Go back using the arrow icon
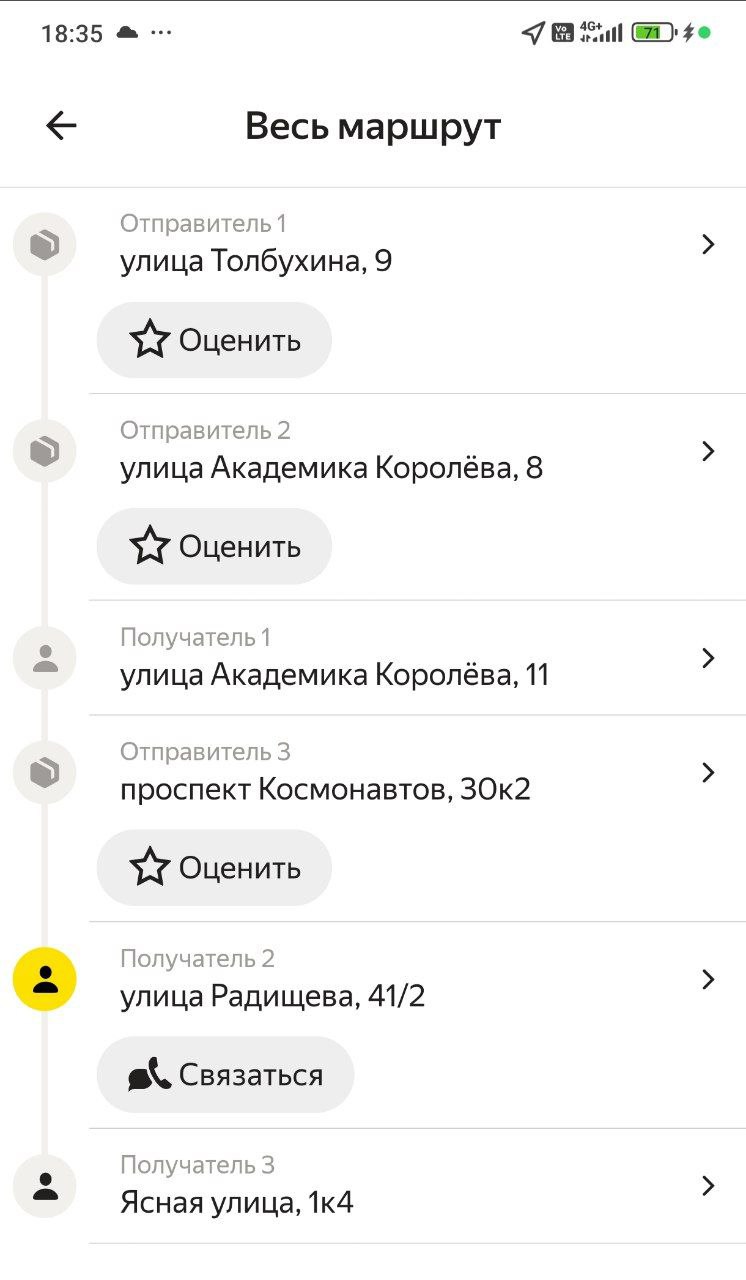Viewport: 746px width, 1280px height. [x=61, y=126]
